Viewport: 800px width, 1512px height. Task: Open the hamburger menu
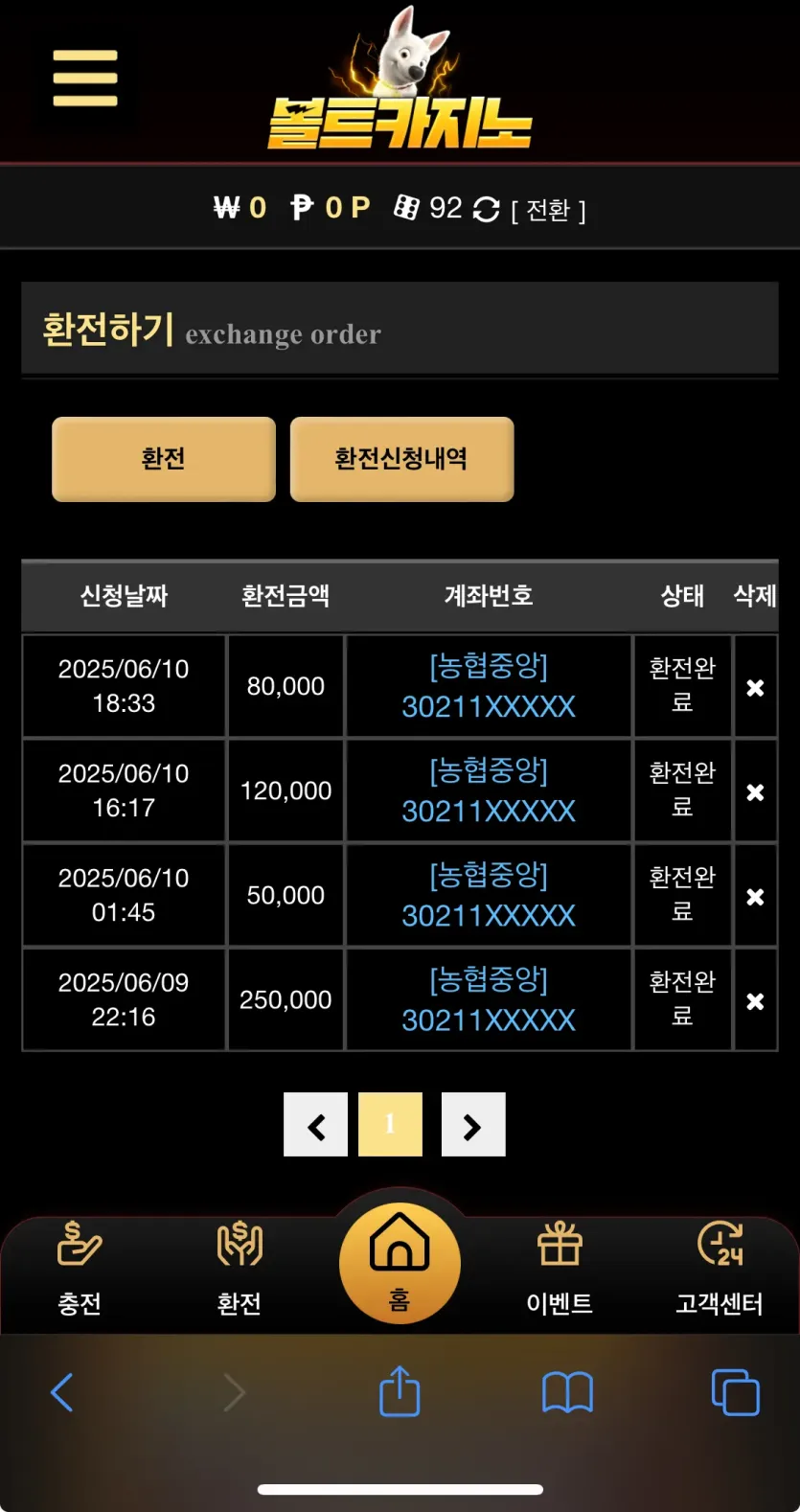pos(85,79)
